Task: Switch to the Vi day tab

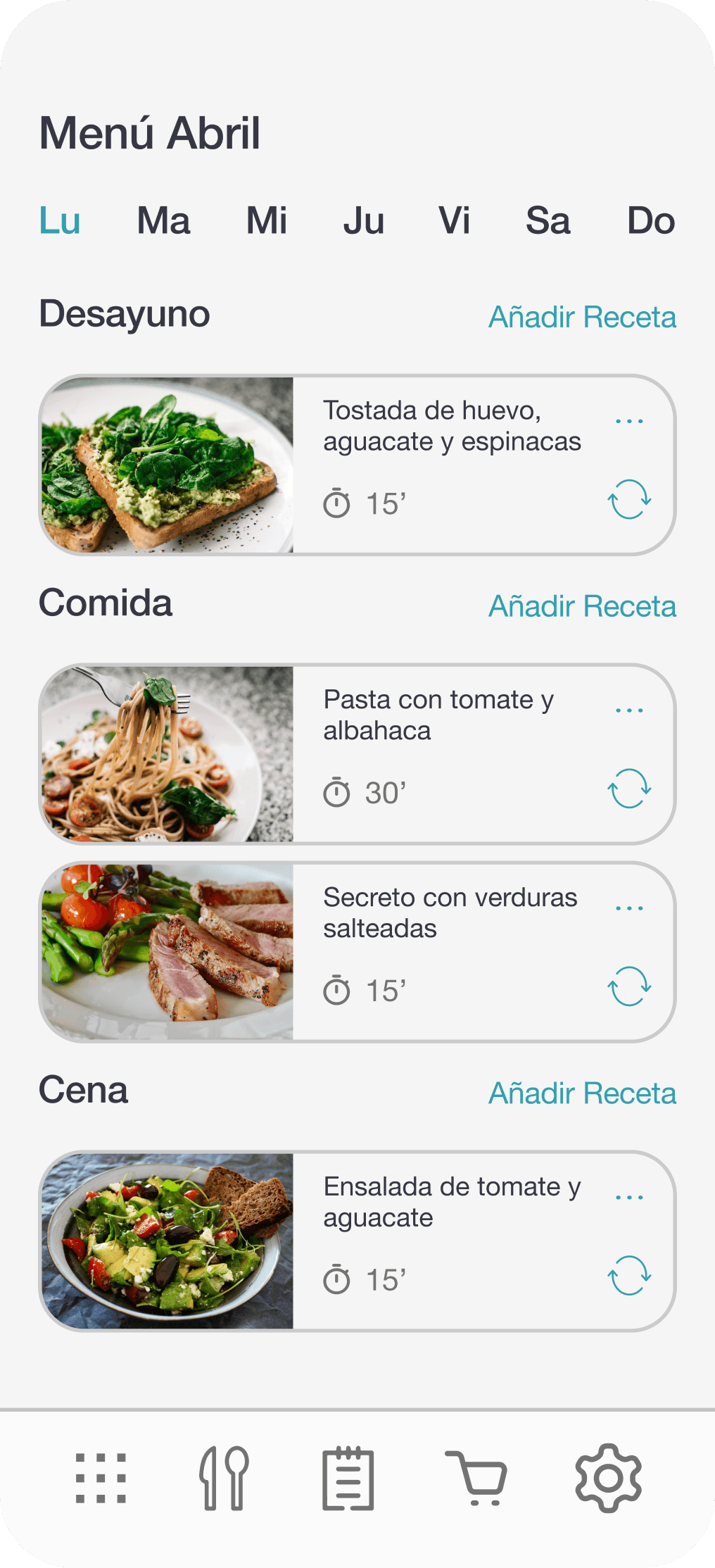Action: [x=457, y=220]
